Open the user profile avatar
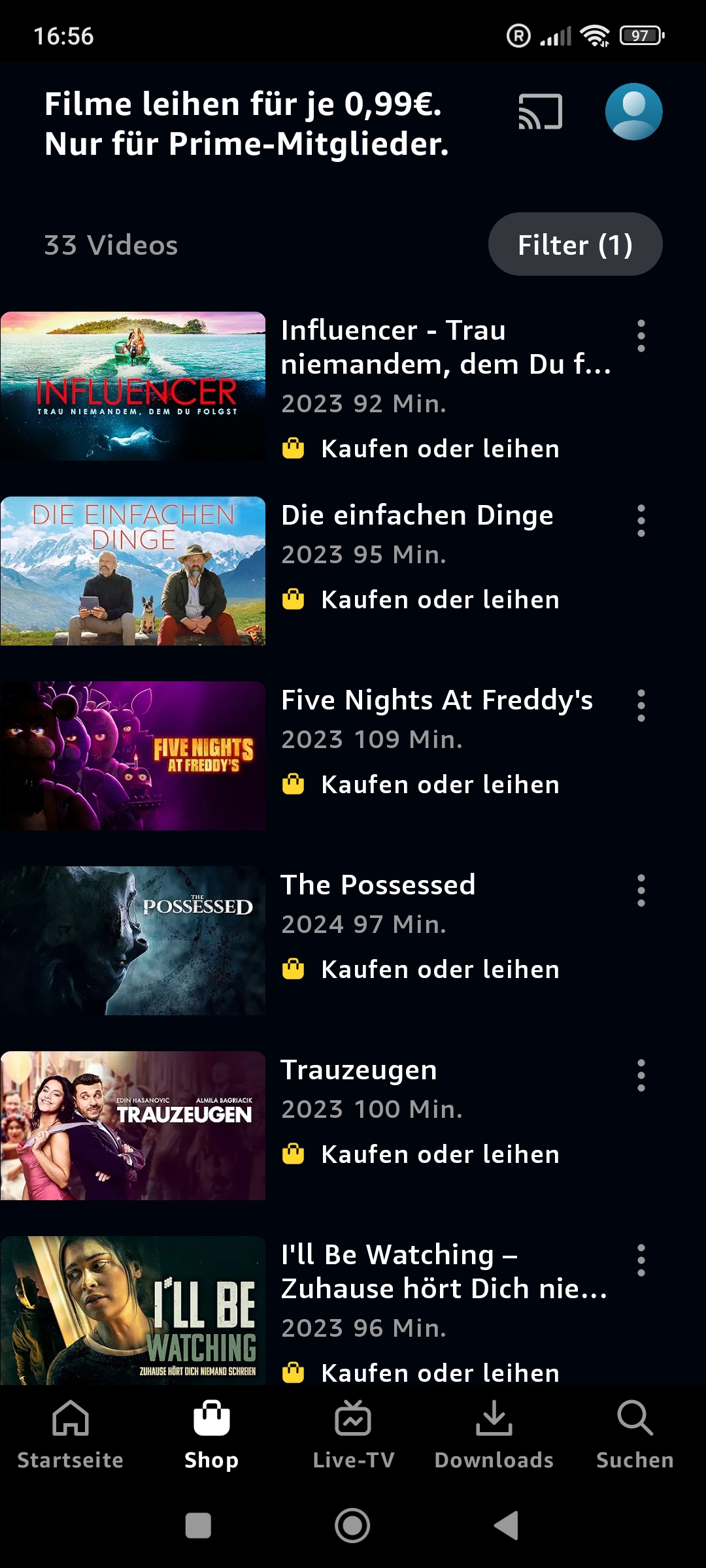 [633, 112]
